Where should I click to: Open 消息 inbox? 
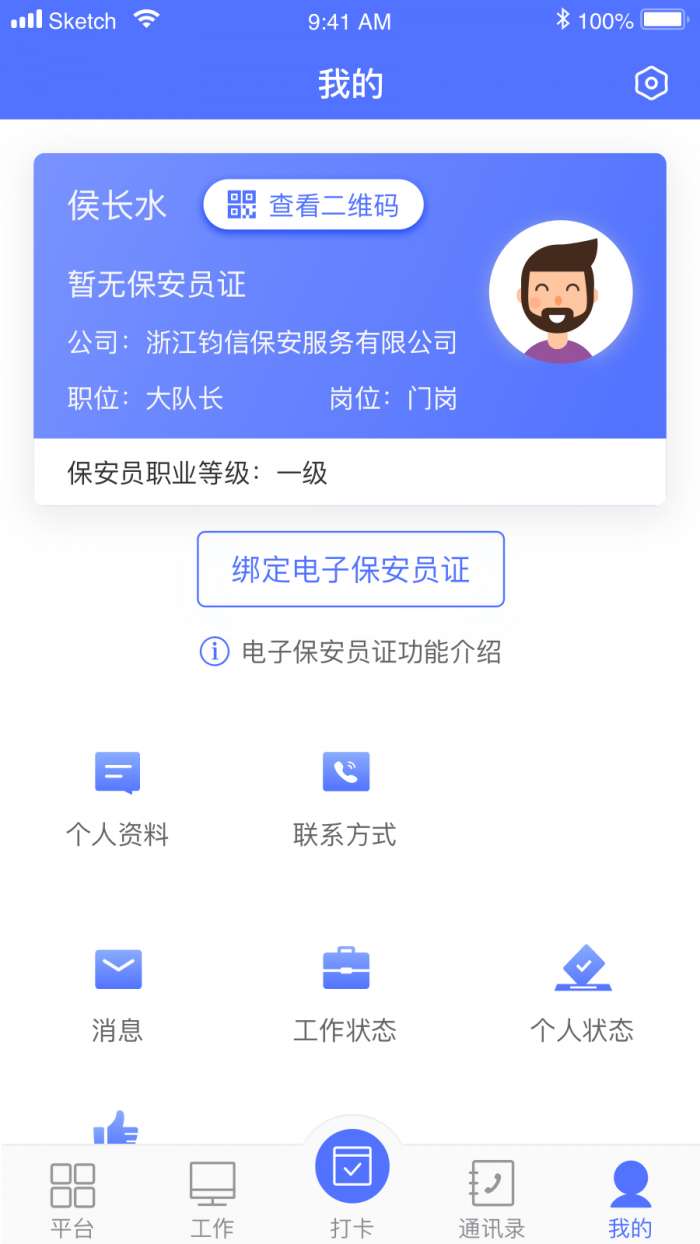[x=117, y=993]
